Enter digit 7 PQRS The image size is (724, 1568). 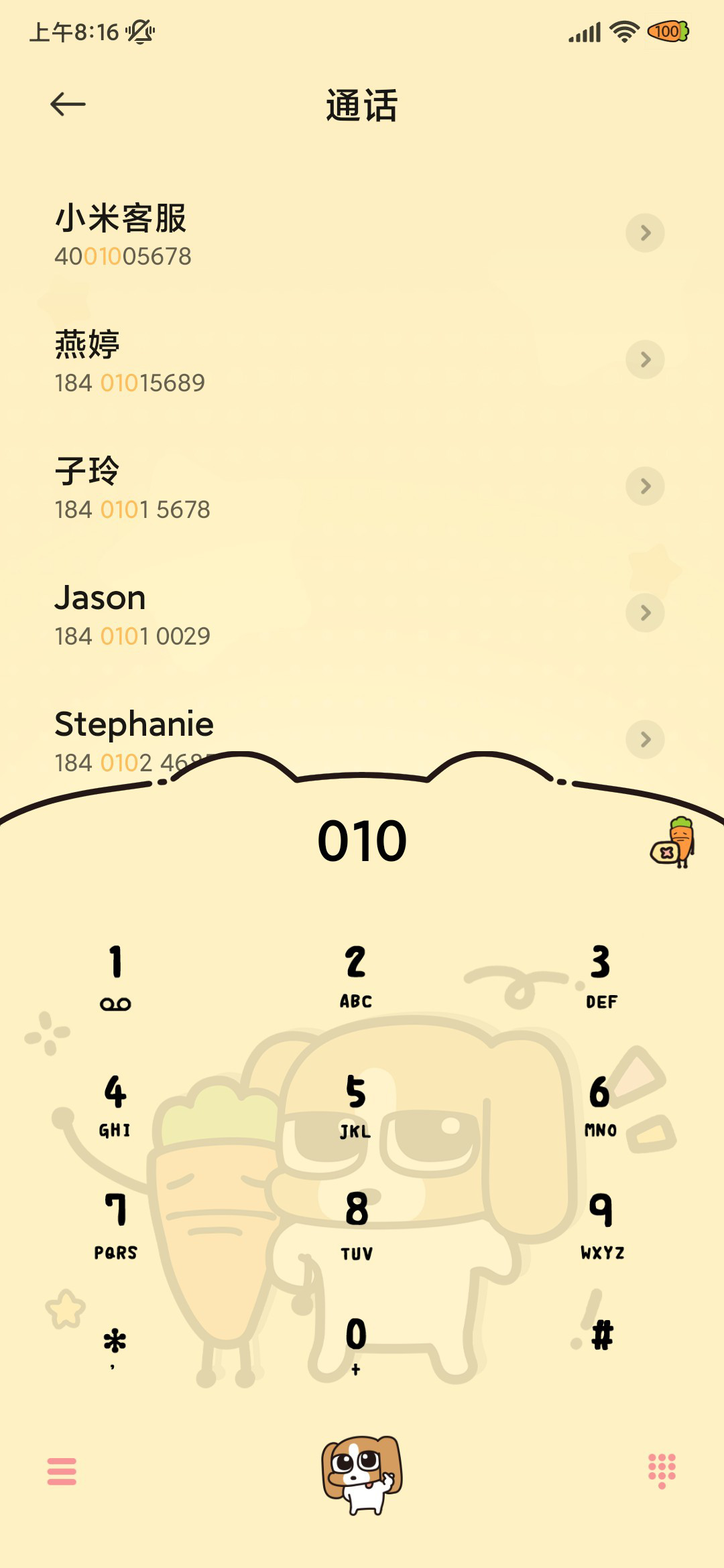tap(115, 1226)
